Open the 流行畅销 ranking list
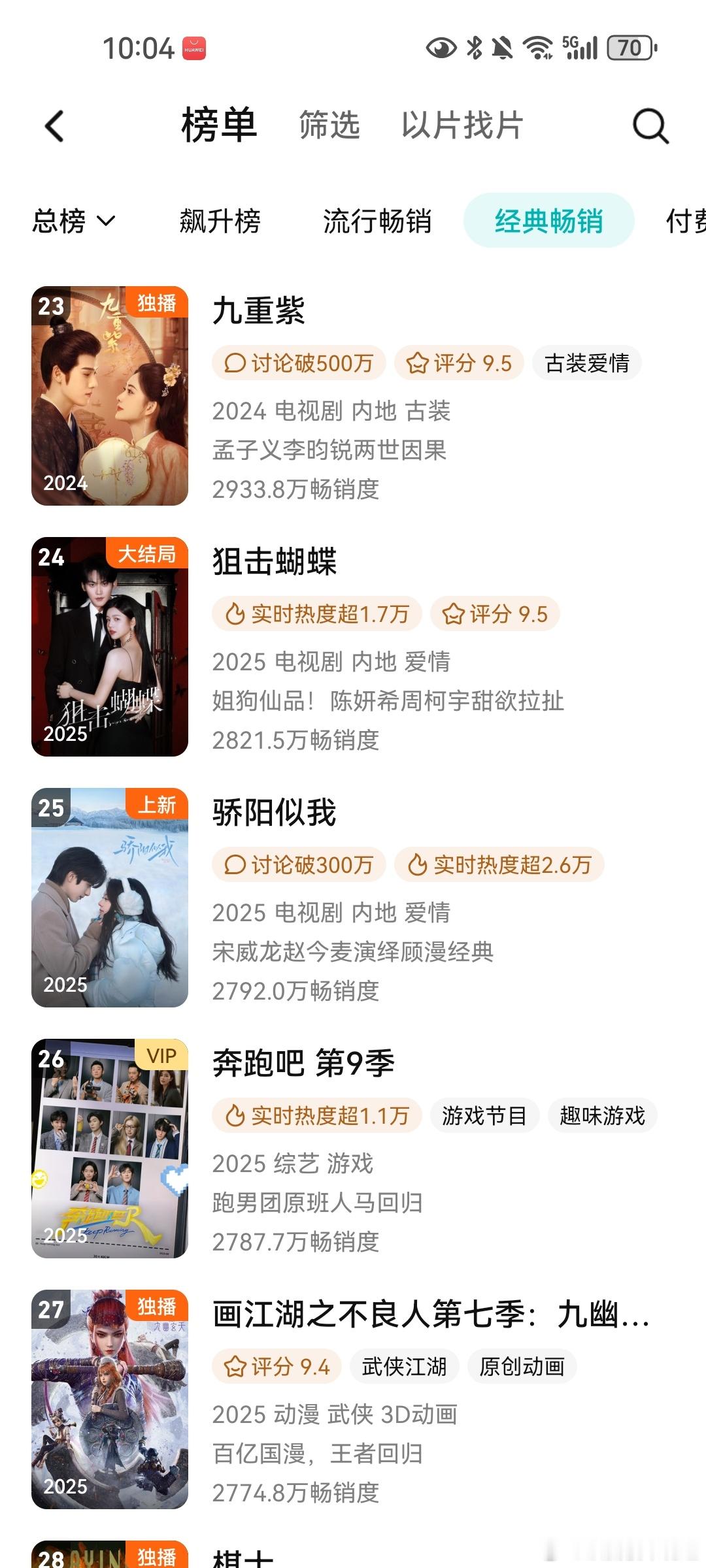The height and width of the screenshot is (1568, 706). click(377, 222)
